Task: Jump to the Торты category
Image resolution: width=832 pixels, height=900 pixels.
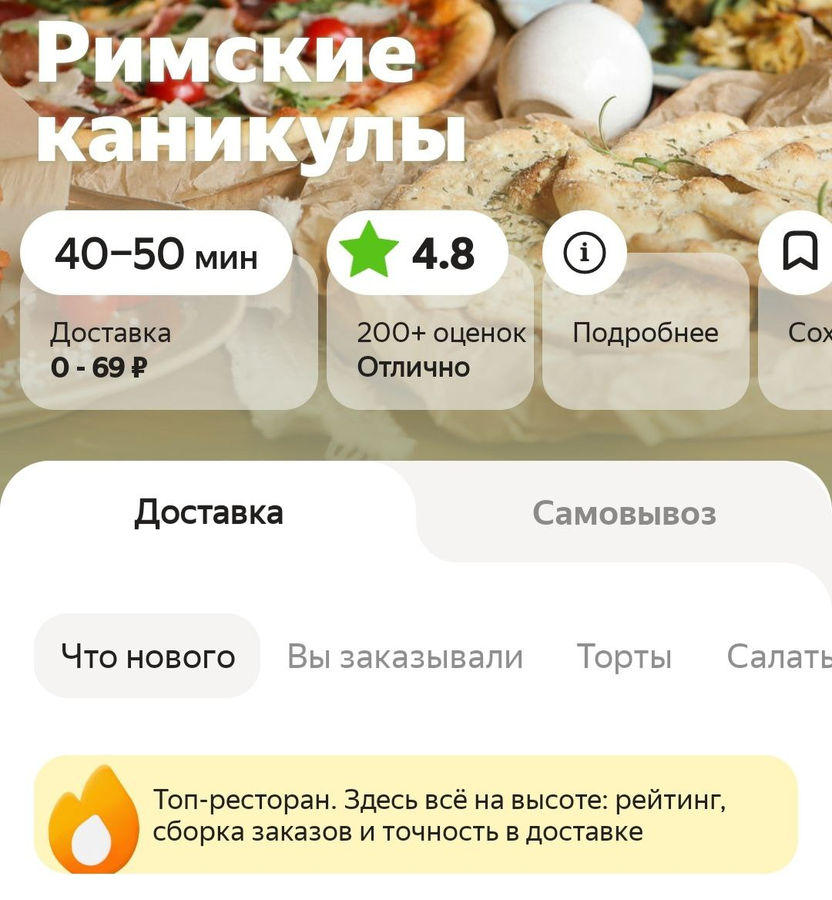Action: click(624, 656)
